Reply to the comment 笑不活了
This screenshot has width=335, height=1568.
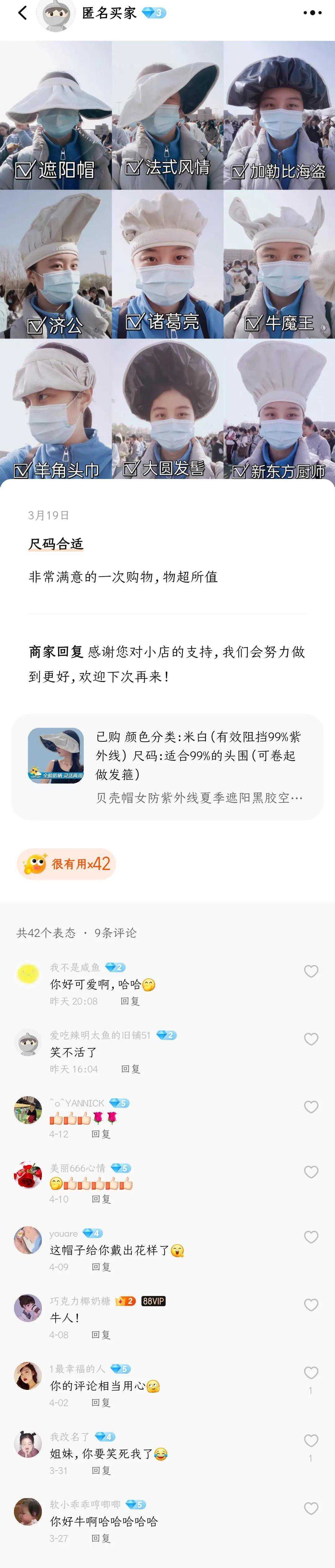(x=130, y=1068)
